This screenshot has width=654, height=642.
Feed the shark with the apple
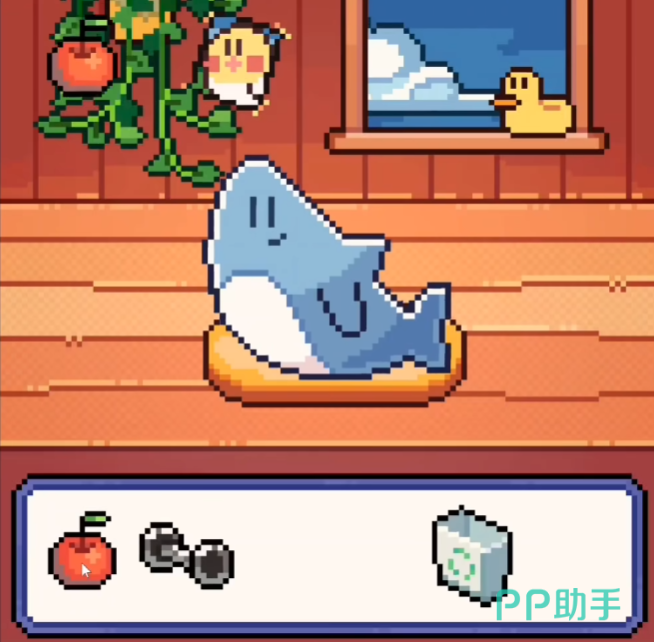83,554
